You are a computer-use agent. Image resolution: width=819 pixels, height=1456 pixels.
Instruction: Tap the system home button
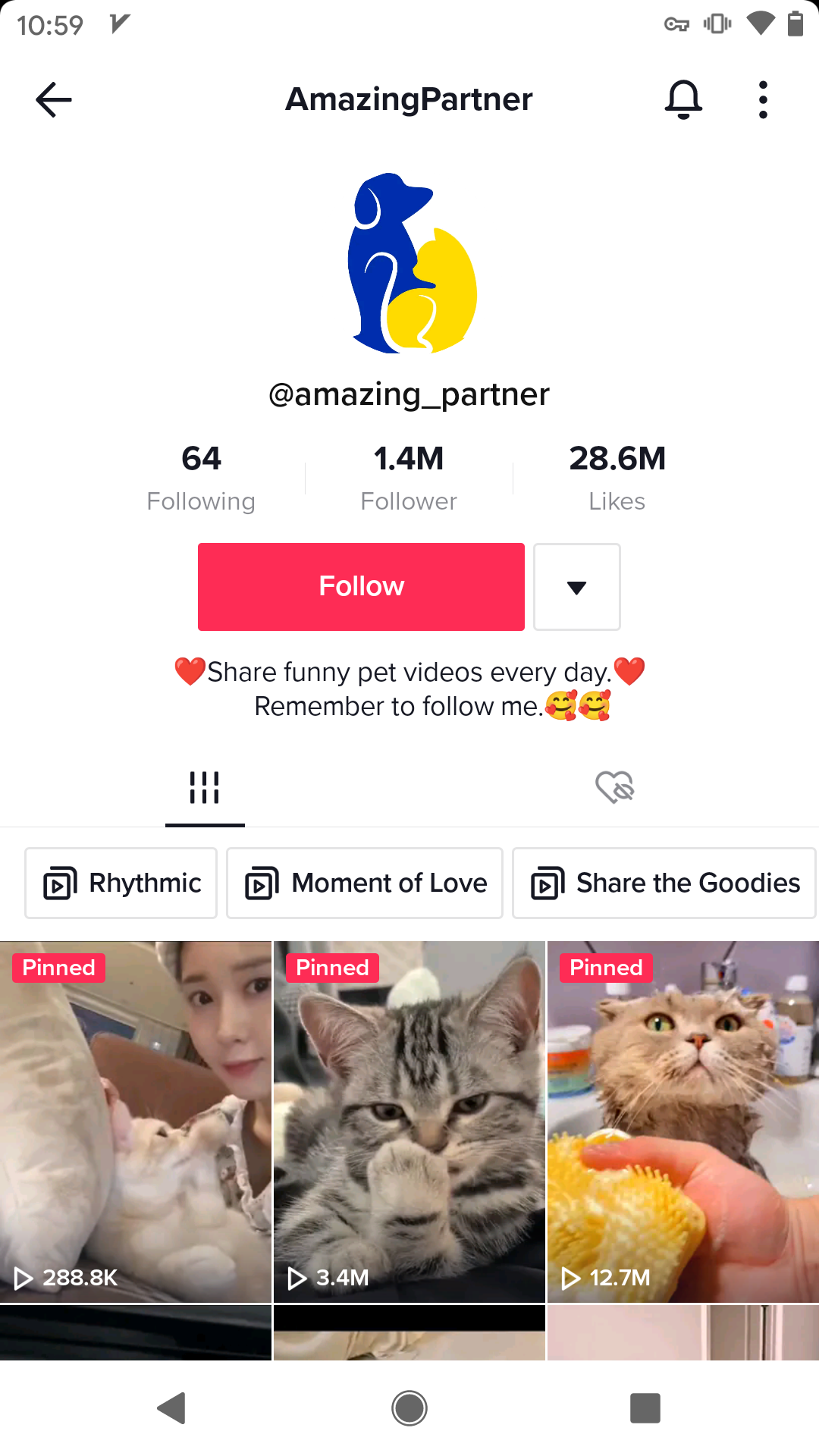(x=409, y=1408)
